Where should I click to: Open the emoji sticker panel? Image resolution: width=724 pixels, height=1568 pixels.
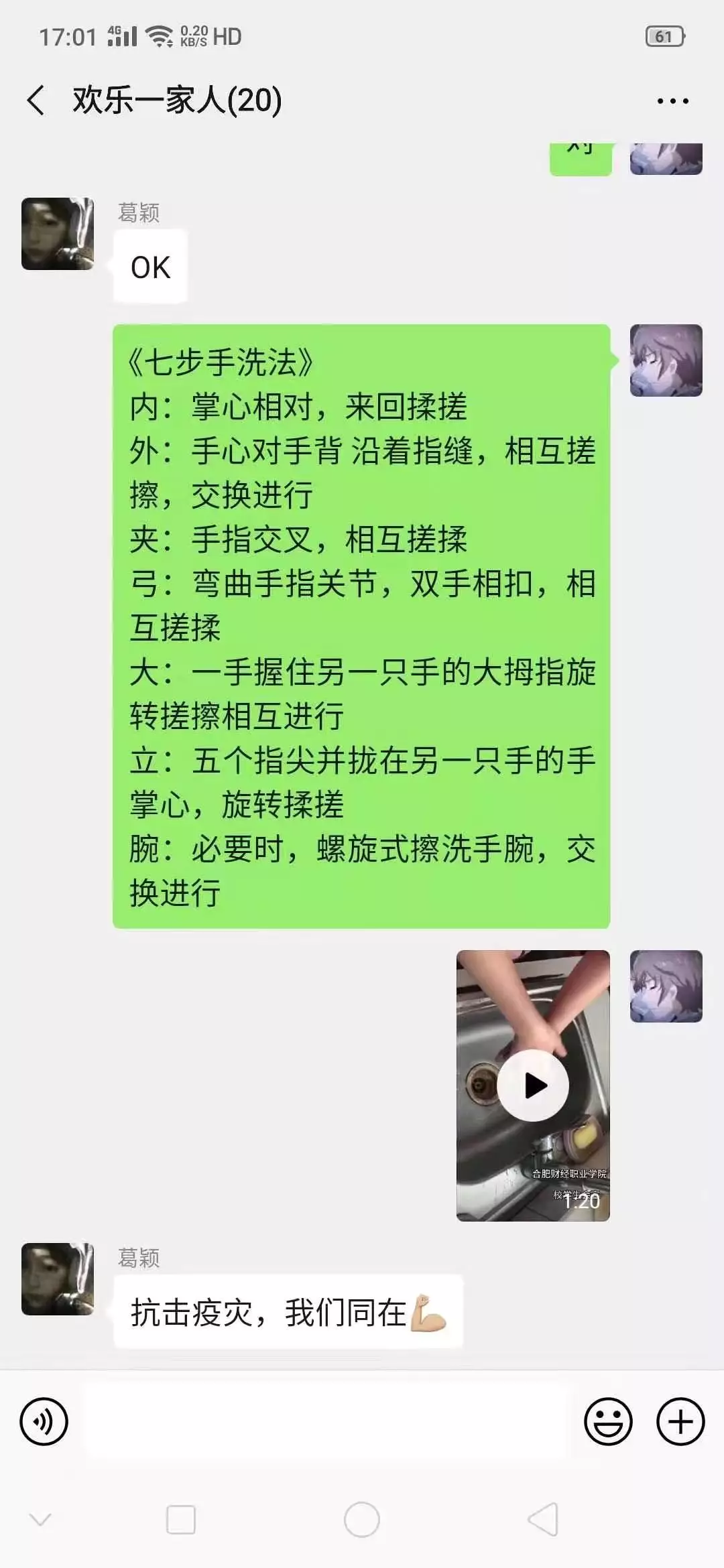pos(608,1421)
